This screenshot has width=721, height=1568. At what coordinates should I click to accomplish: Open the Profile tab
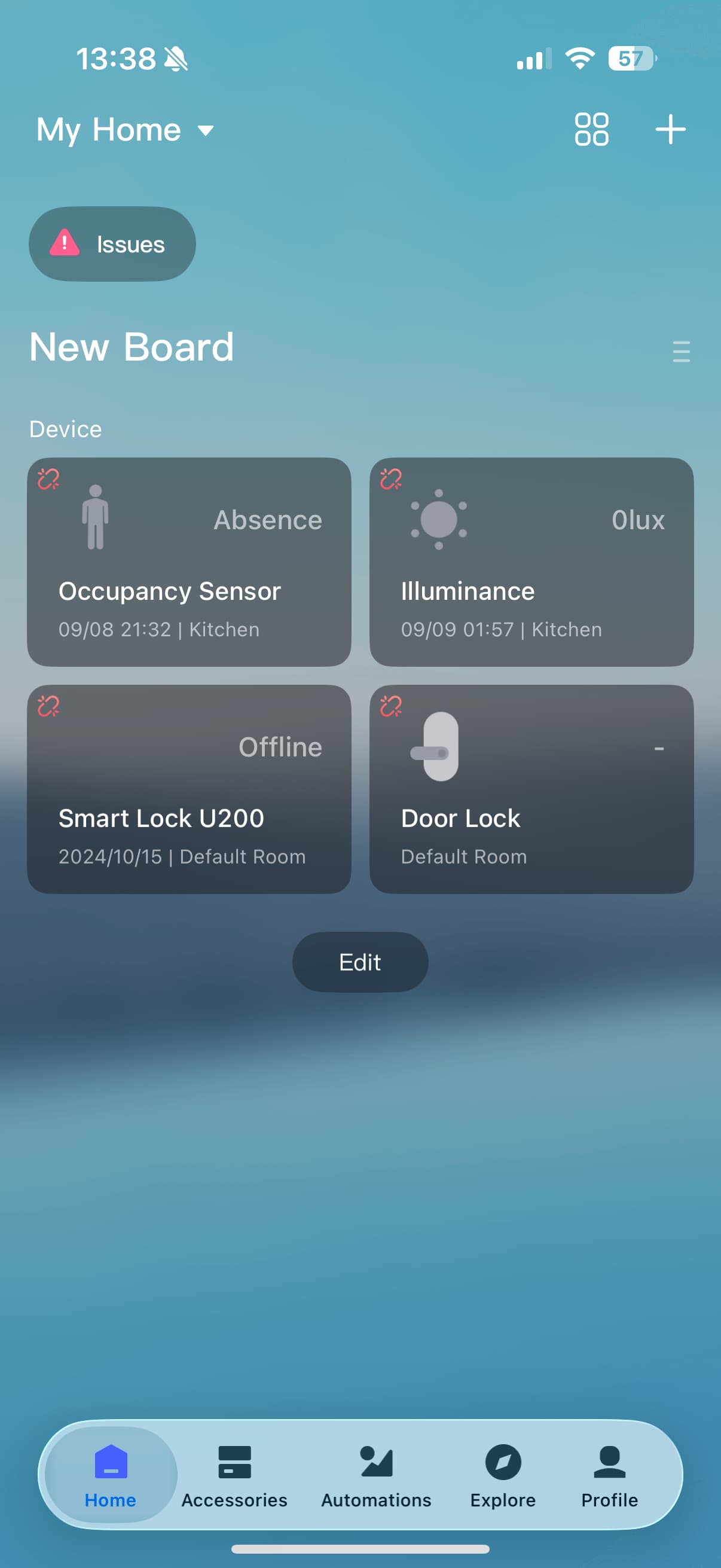click(x=609, y=1475)
